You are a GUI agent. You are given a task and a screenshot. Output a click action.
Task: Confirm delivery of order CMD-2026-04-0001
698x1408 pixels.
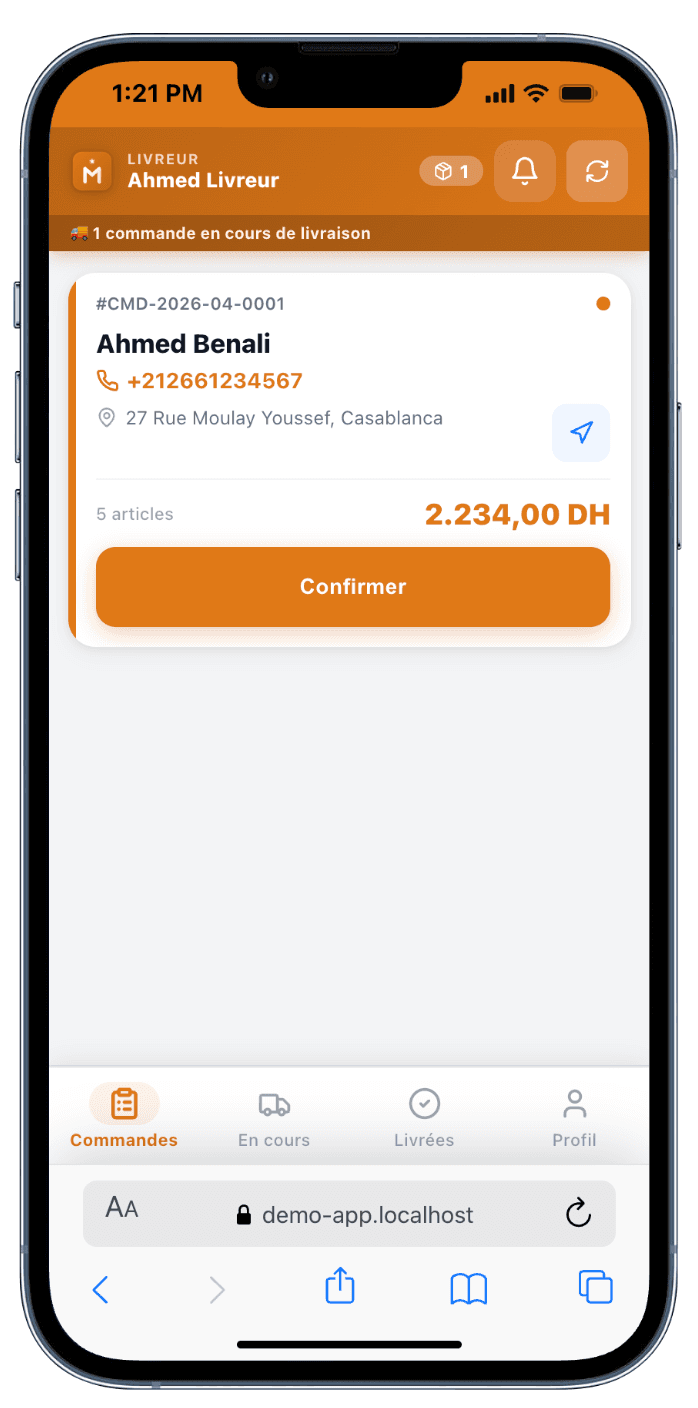pyautogui.click(x=353, y=587)
